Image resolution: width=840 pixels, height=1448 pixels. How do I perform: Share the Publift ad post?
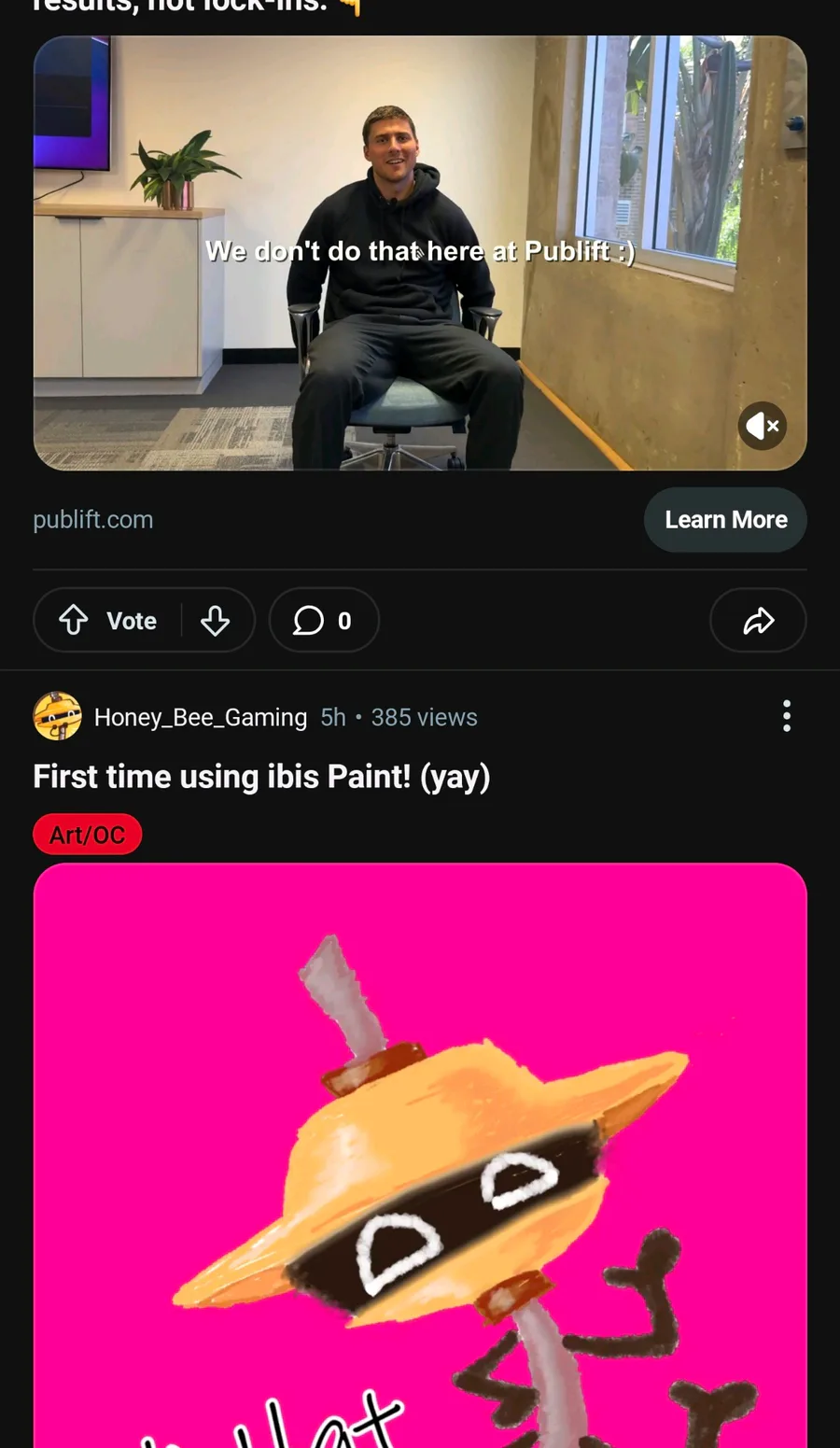758,621
